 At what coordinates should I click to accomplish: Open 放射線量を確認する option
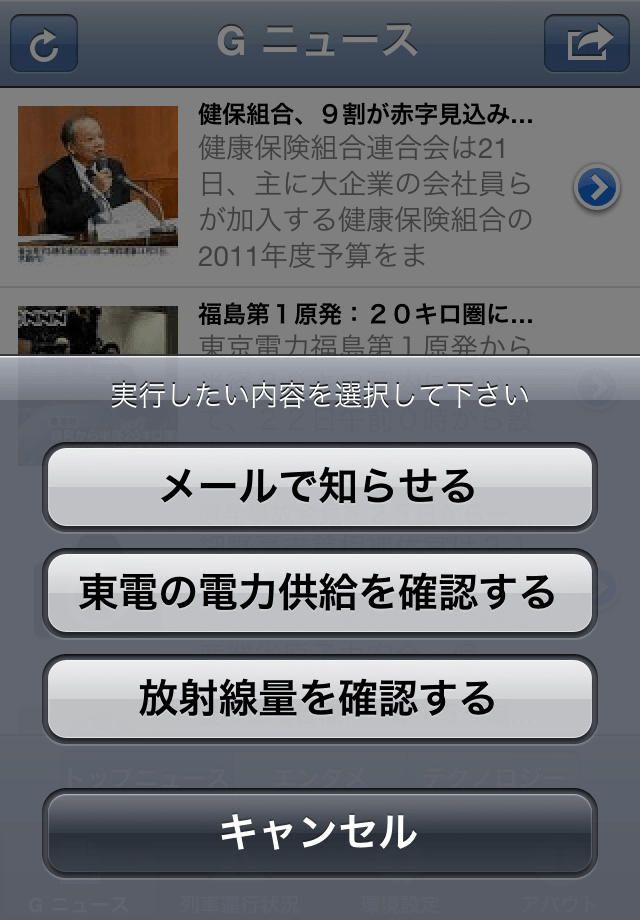tap(319, 697)
